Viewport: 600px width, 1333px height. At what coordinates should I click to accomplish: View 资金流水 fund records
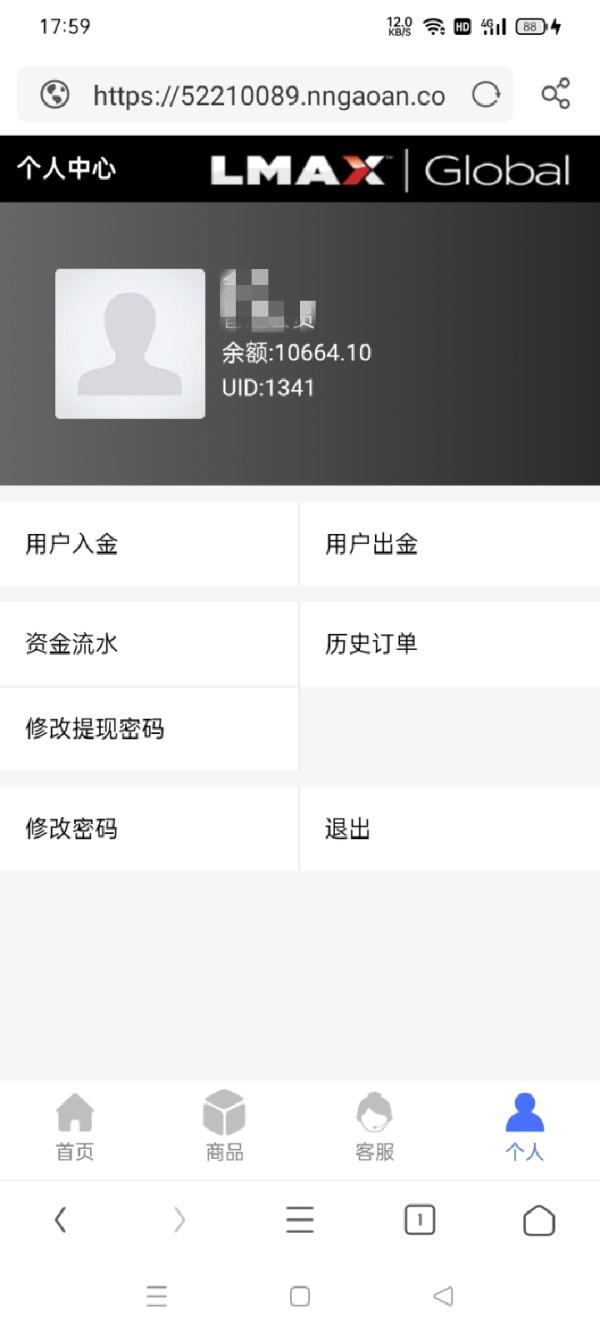149,644
